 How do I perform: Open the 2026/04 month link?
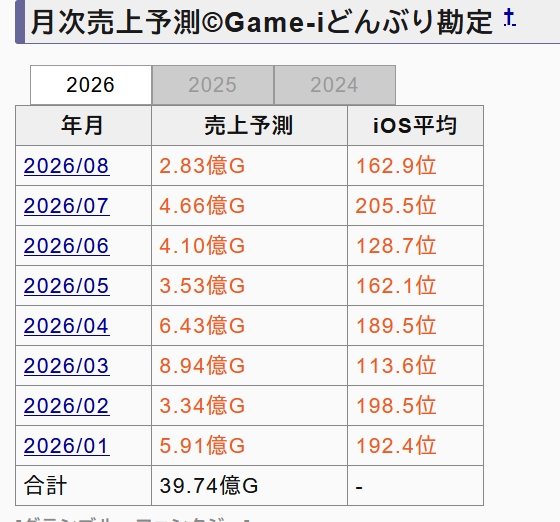[x=66, y=326]
